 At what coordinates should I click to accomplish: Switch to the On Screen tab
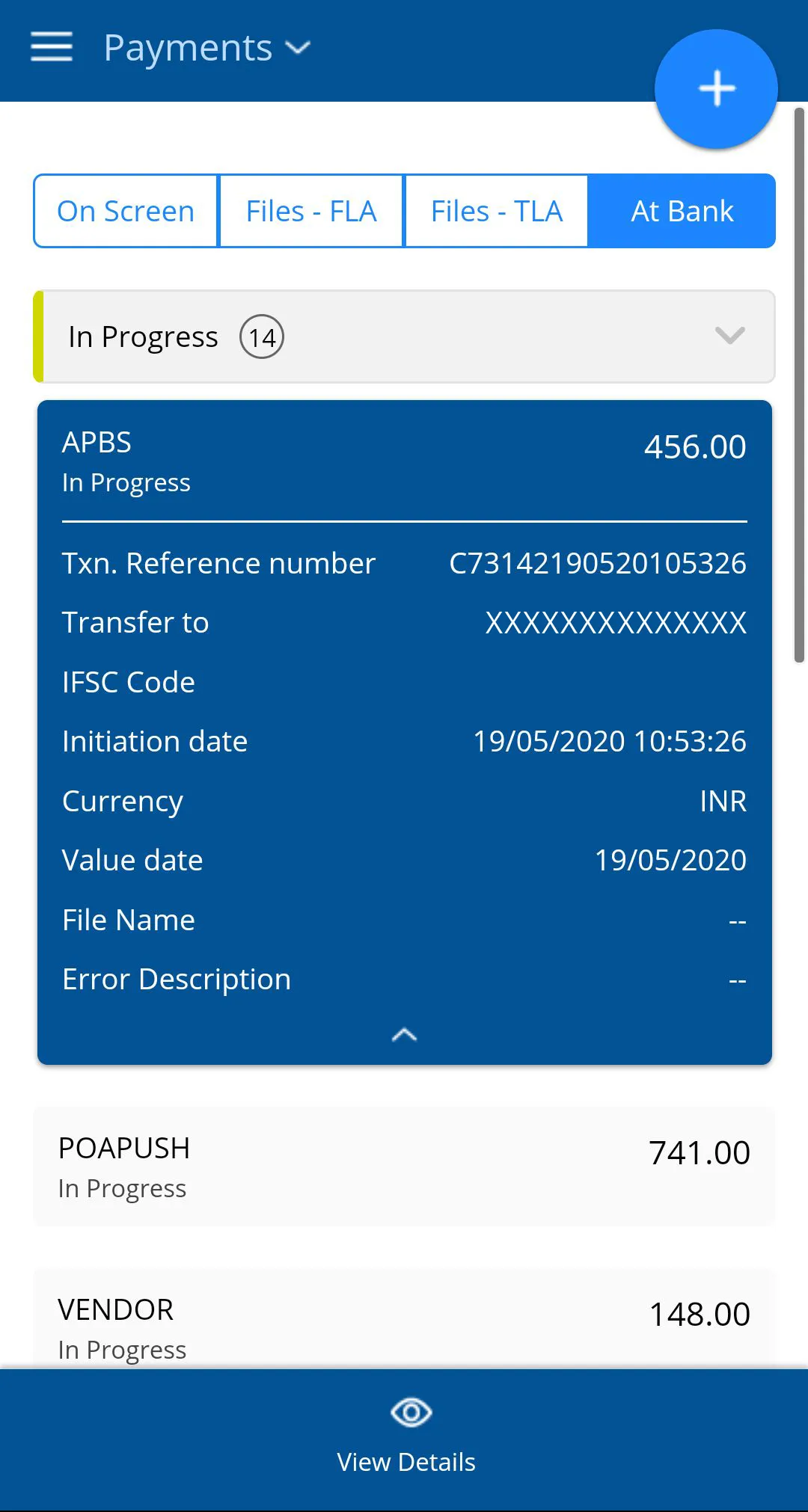[126, 212]
